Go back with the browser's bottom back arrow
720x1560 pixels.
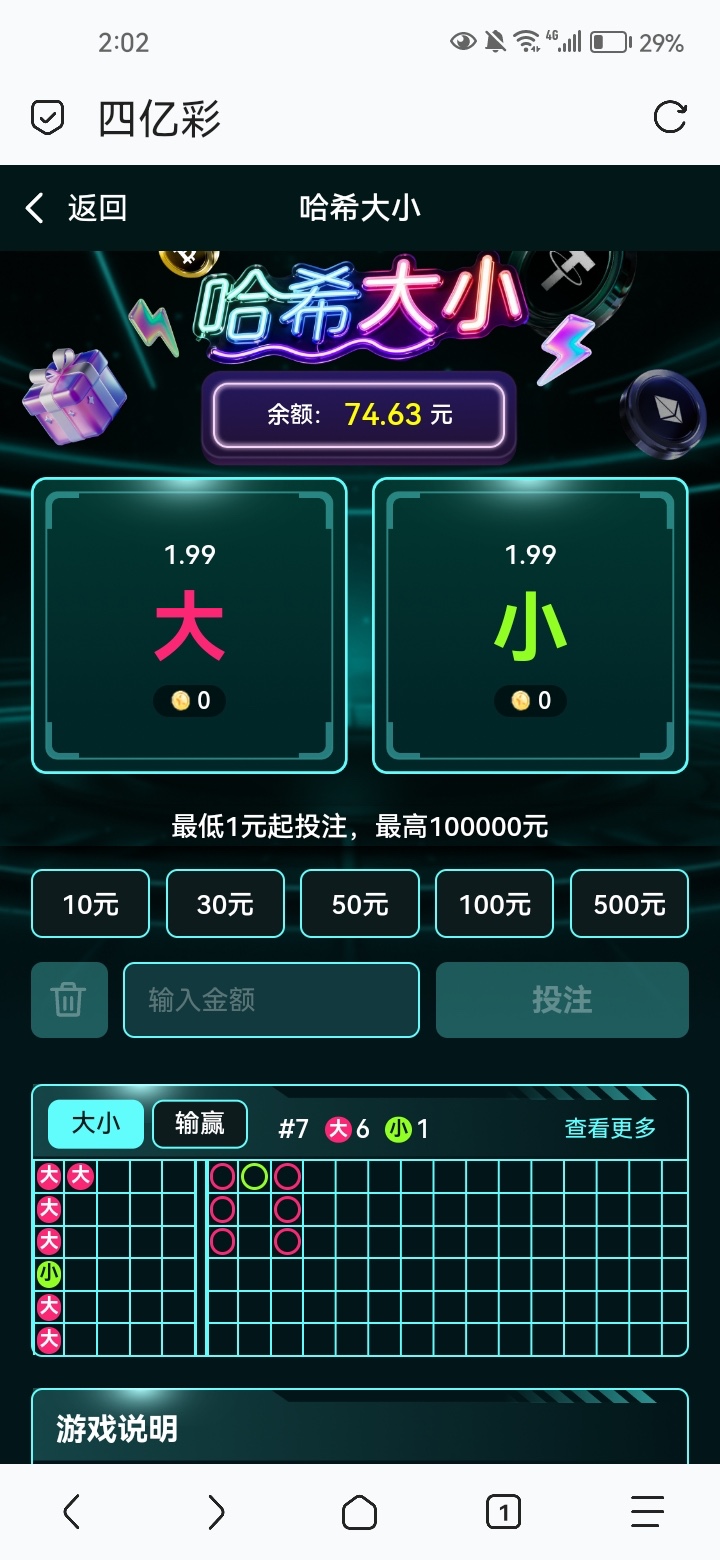point(72,1512)
